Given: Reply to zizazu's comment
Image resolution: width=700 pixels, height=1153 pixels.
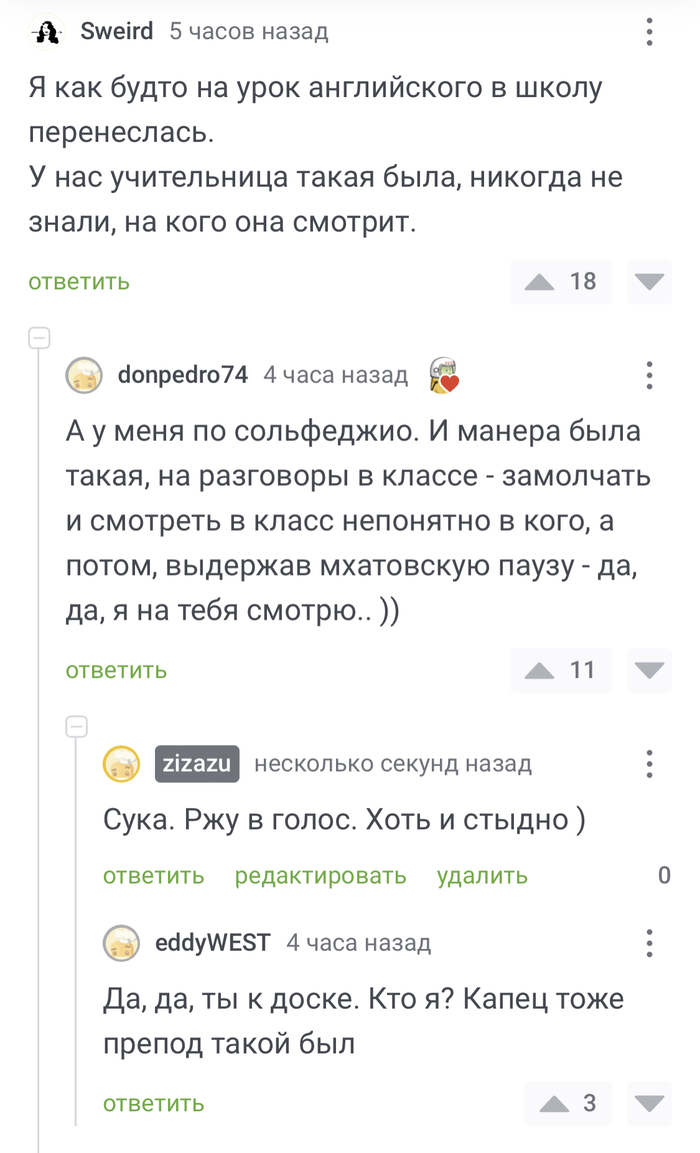Looking at the screenshot, I should pos(153,876).
